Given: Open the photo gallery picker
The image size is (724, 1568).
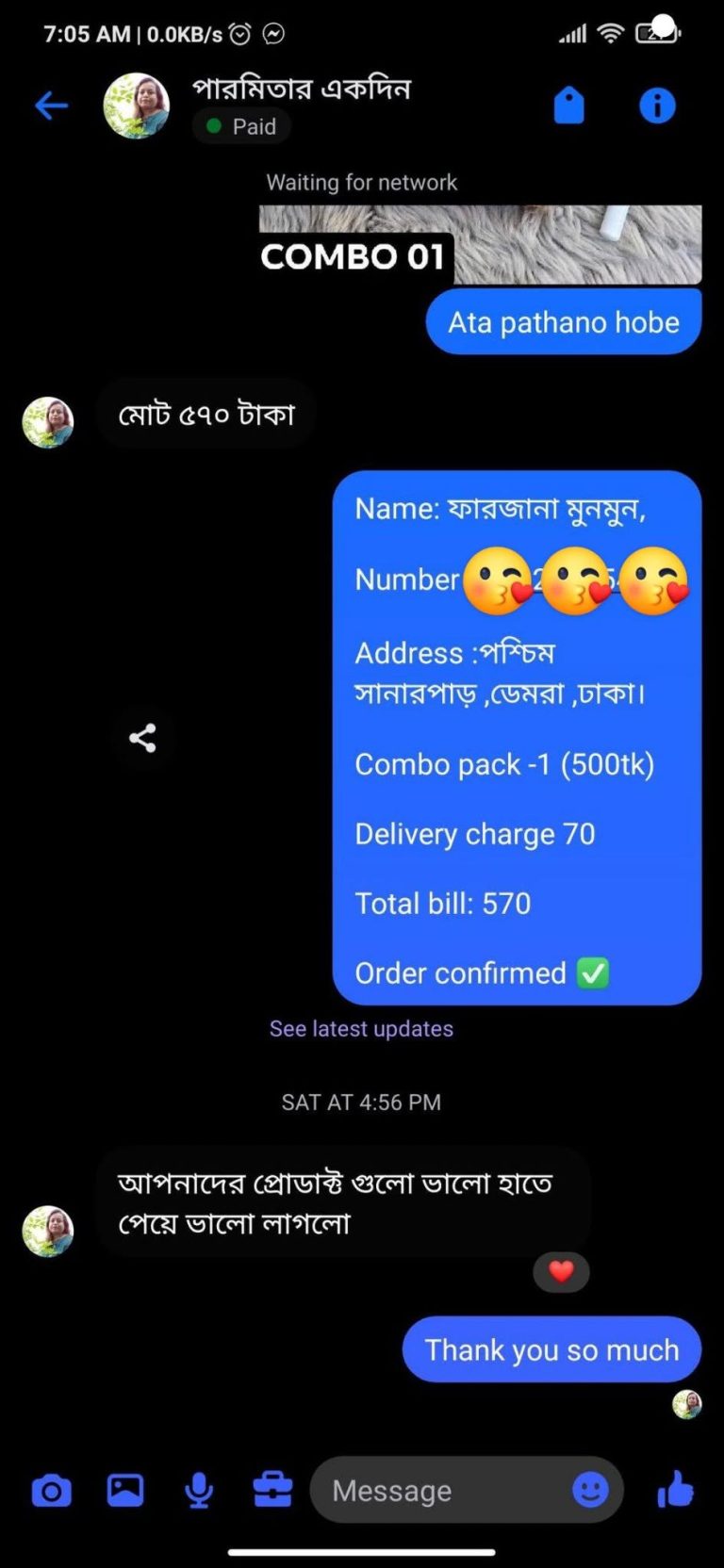Looking at the screenshot, I should coord(125,1491).
